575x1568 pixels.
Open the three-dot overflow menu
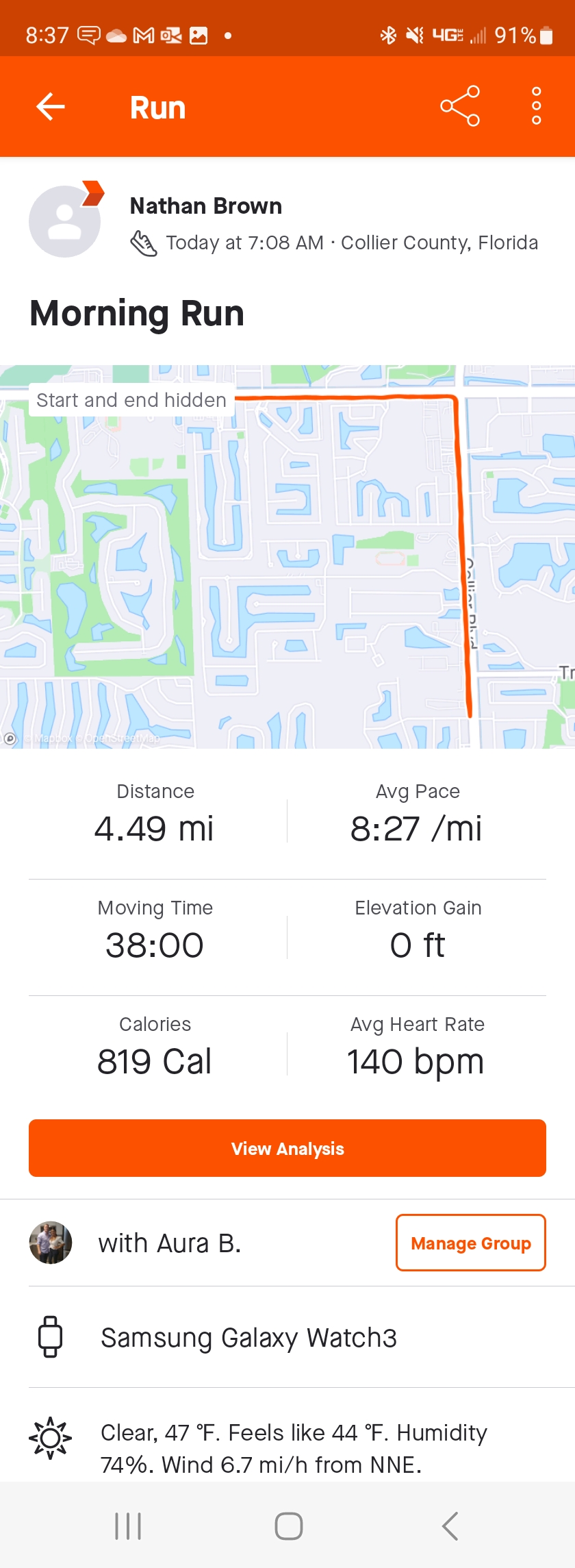pyautogui.click(x=537, y=106)
